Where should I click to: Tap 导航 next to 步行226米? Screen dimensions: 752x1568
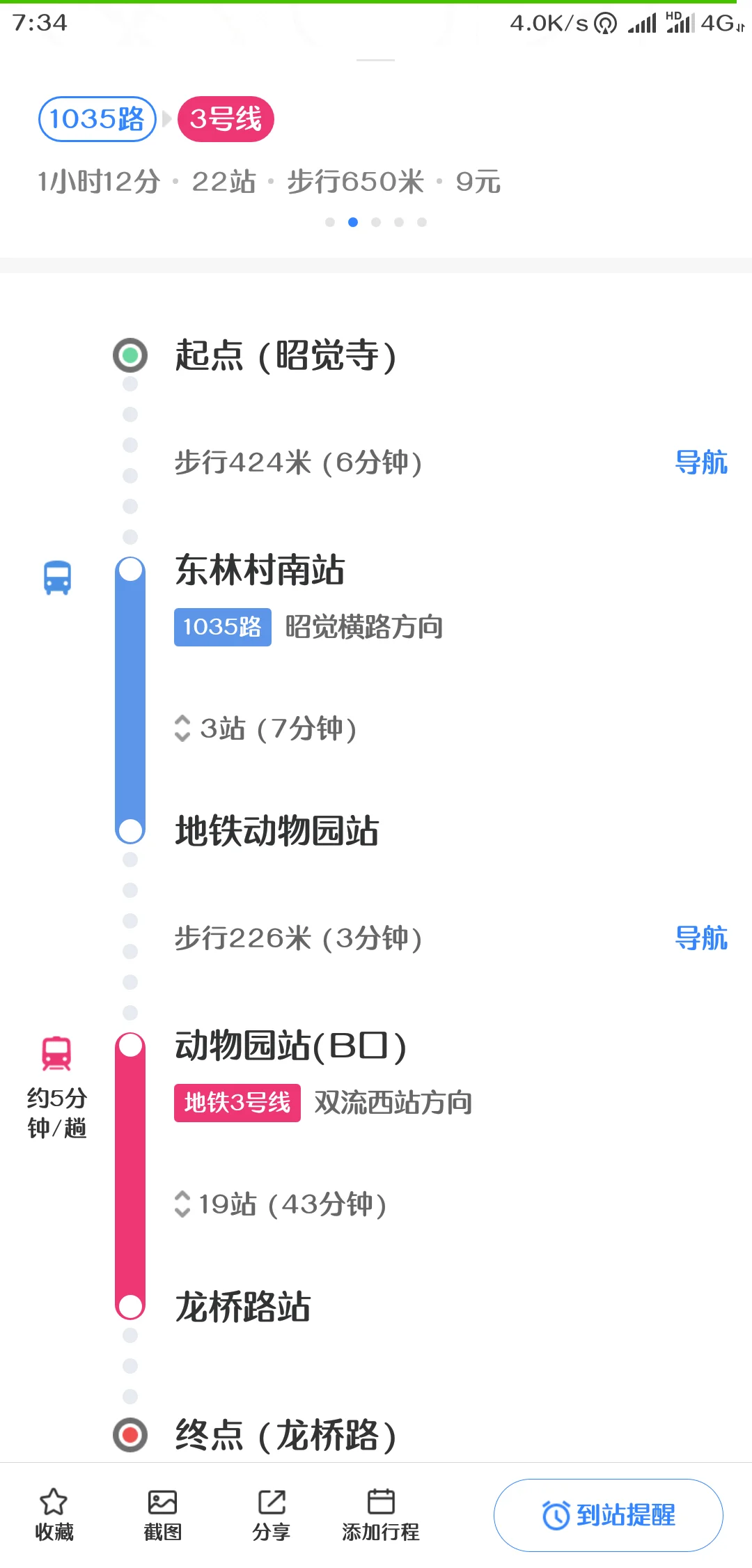pyautogui.click(x=703, y=938)
